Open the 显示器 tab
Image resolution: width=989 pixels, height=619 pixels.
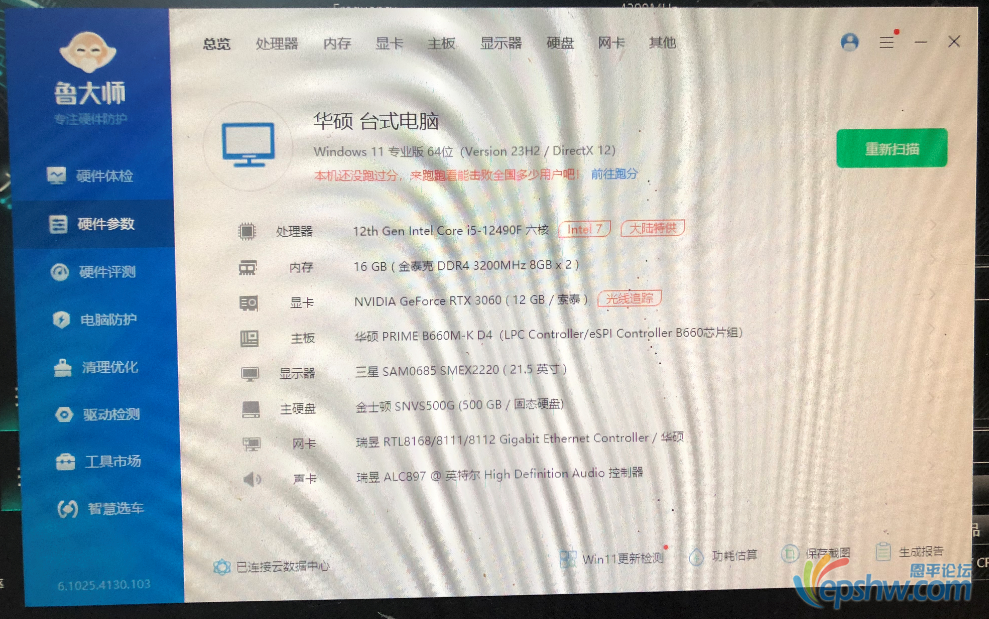[501, 43]
